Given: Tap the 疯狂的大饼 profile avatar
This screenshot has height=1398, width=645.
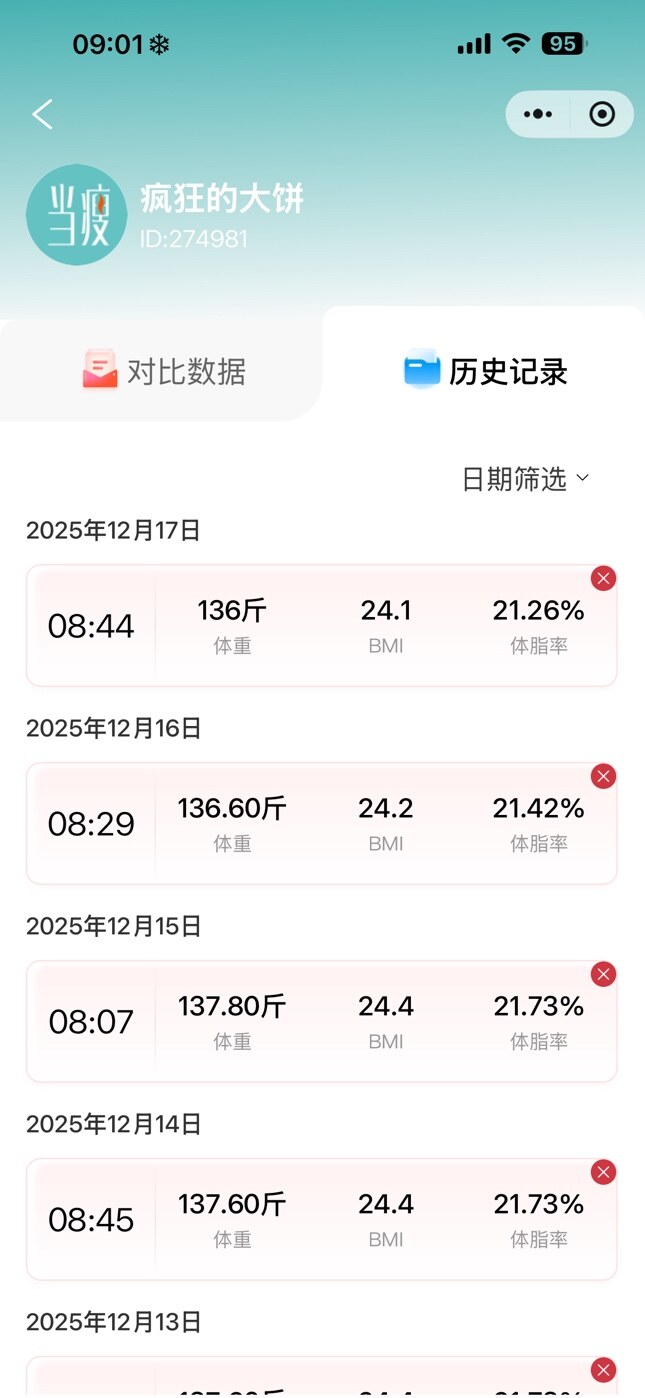Looking at the screenshot, I should click(76, 214).
